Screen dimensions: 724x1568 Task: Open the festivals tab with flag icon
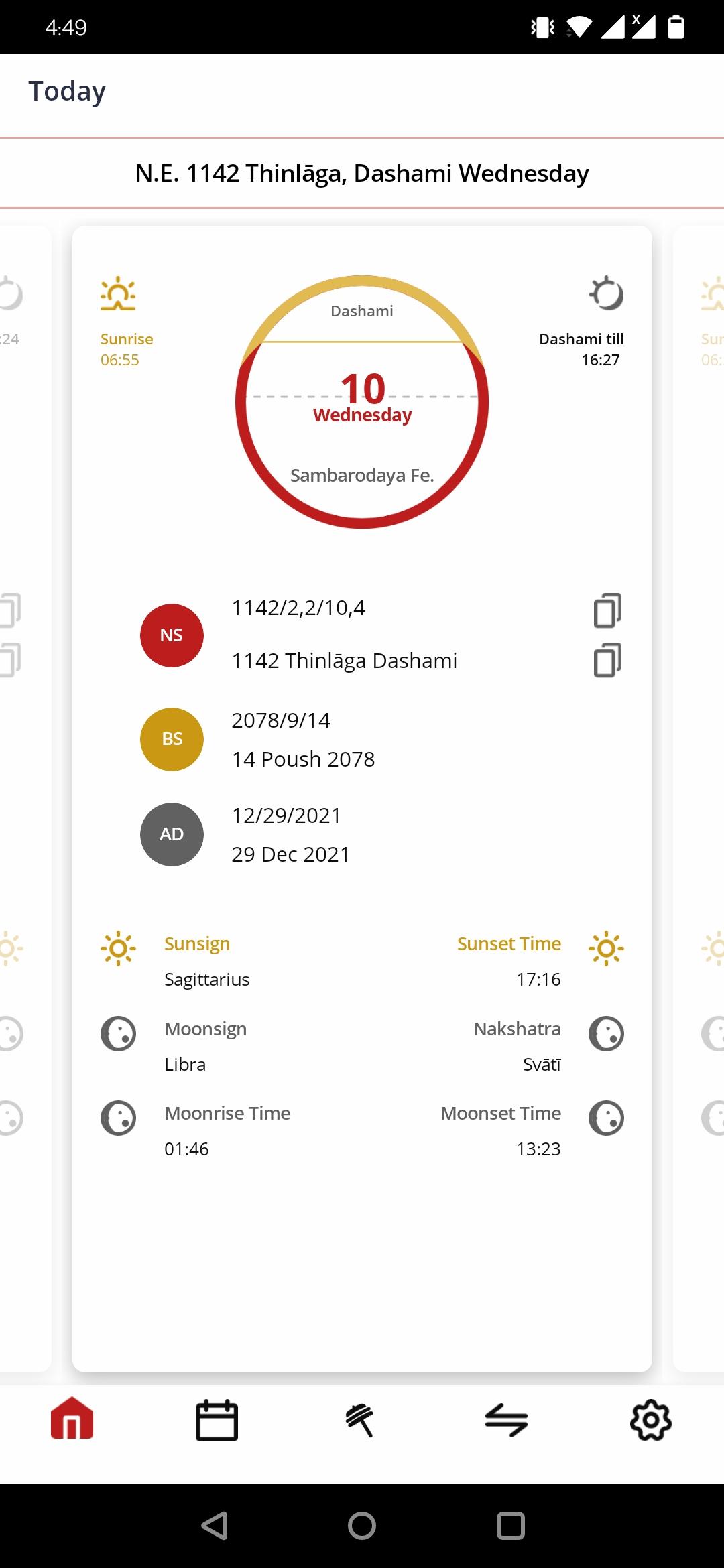tap(361, 1419)
